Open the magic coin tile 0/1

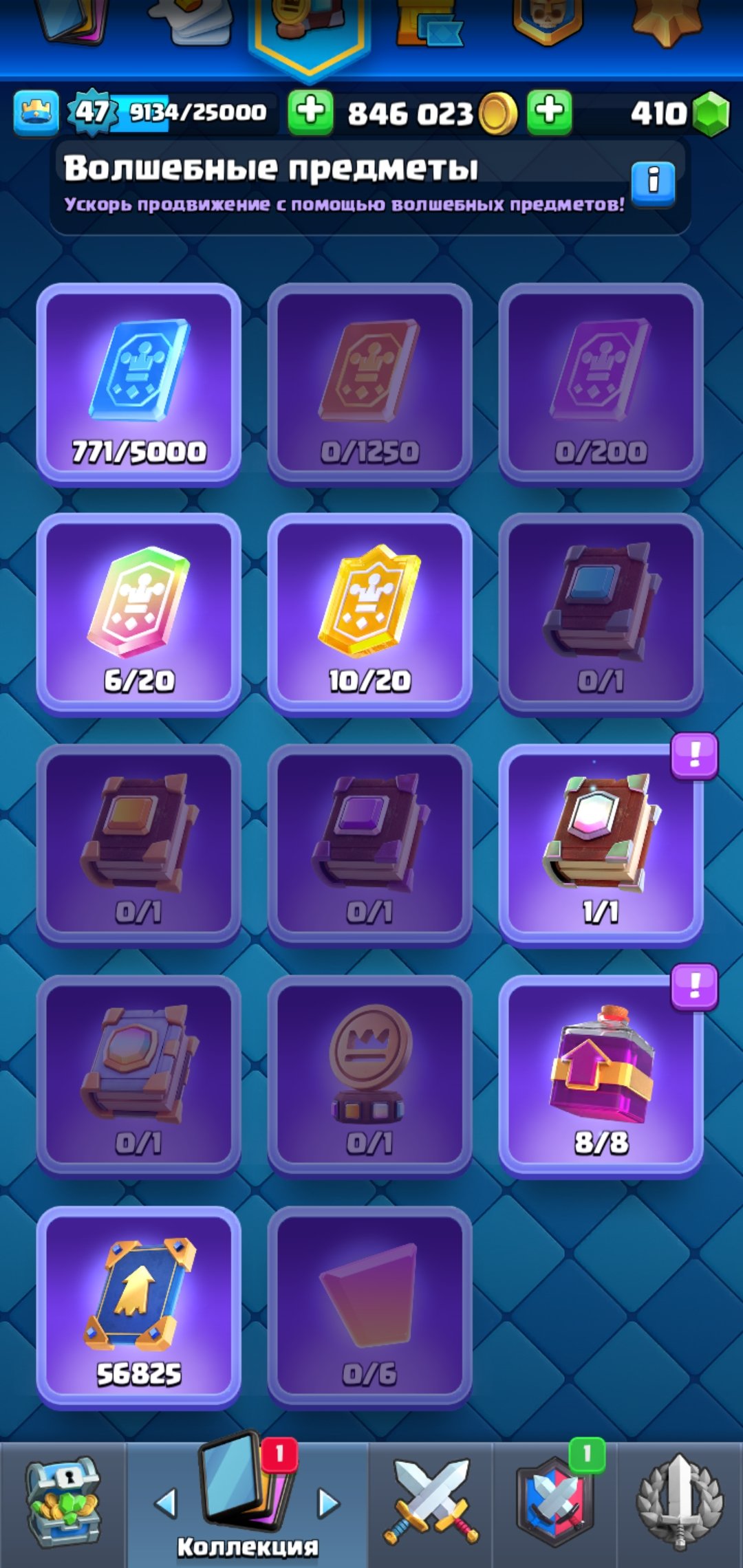pyautogui.click(x=369, y=1076)
